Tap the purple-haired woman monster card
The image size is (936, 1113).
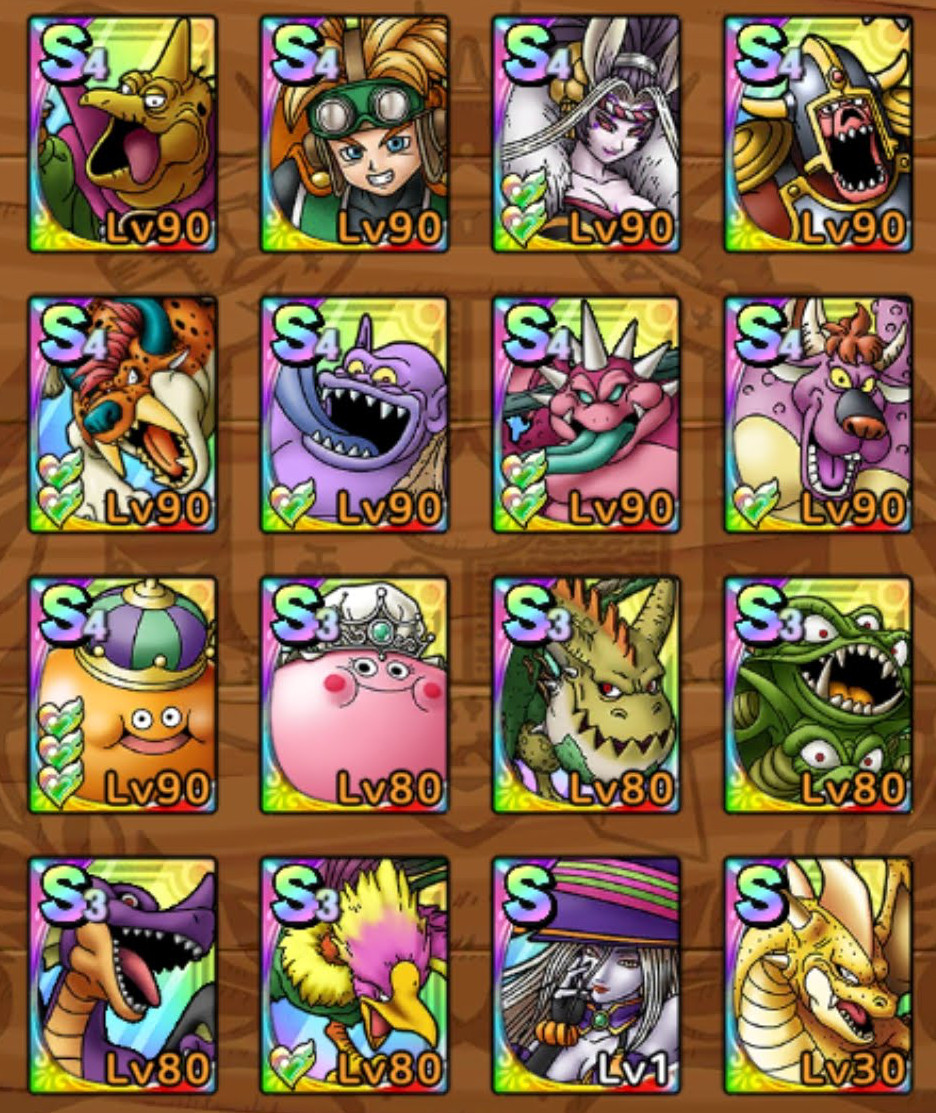pyautogui.click(x=586, y=133)
